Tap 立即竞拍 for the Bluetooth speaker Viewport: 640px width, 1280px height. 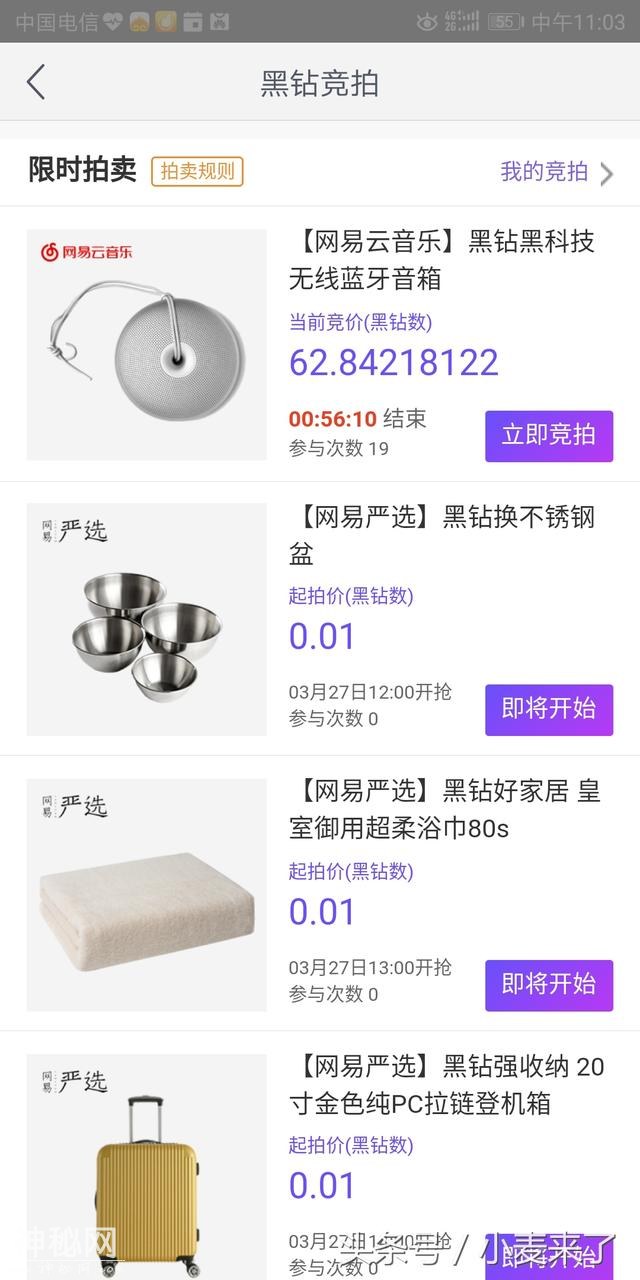[549, 435]
